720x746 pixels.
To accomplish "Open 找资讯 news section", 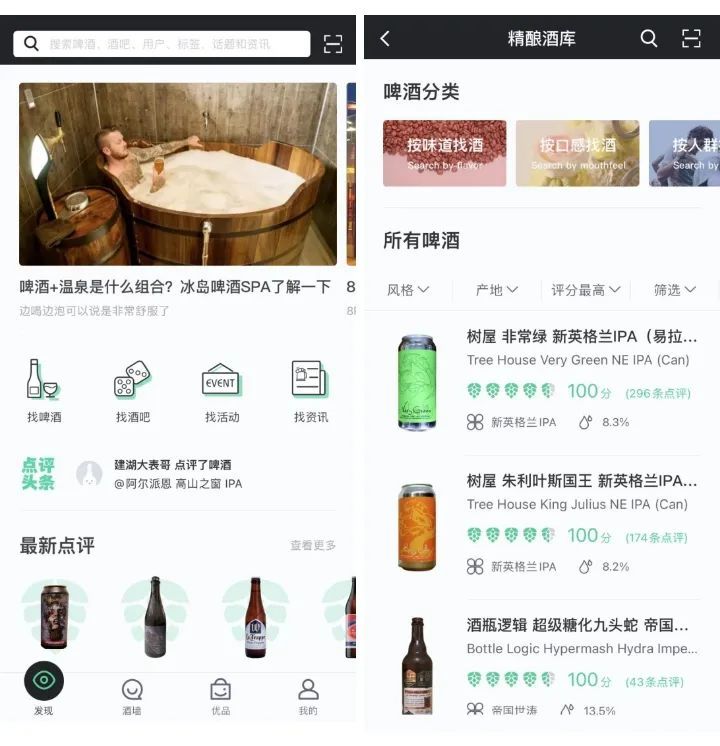I will pyautogui.click(x=310, y=390).
